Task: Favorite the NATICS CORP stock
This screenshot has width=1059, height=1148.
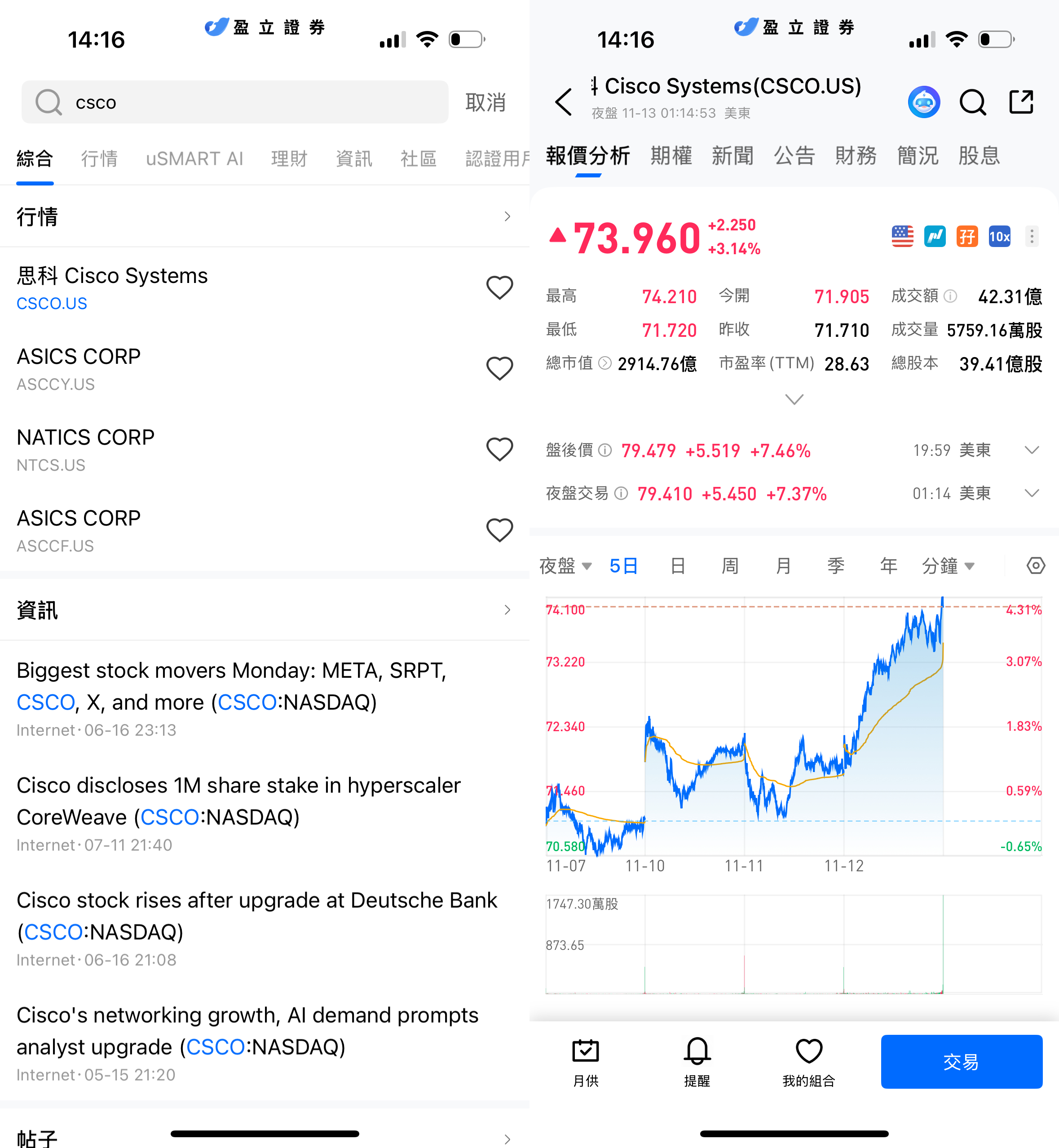Action: [x=499, y=449]
